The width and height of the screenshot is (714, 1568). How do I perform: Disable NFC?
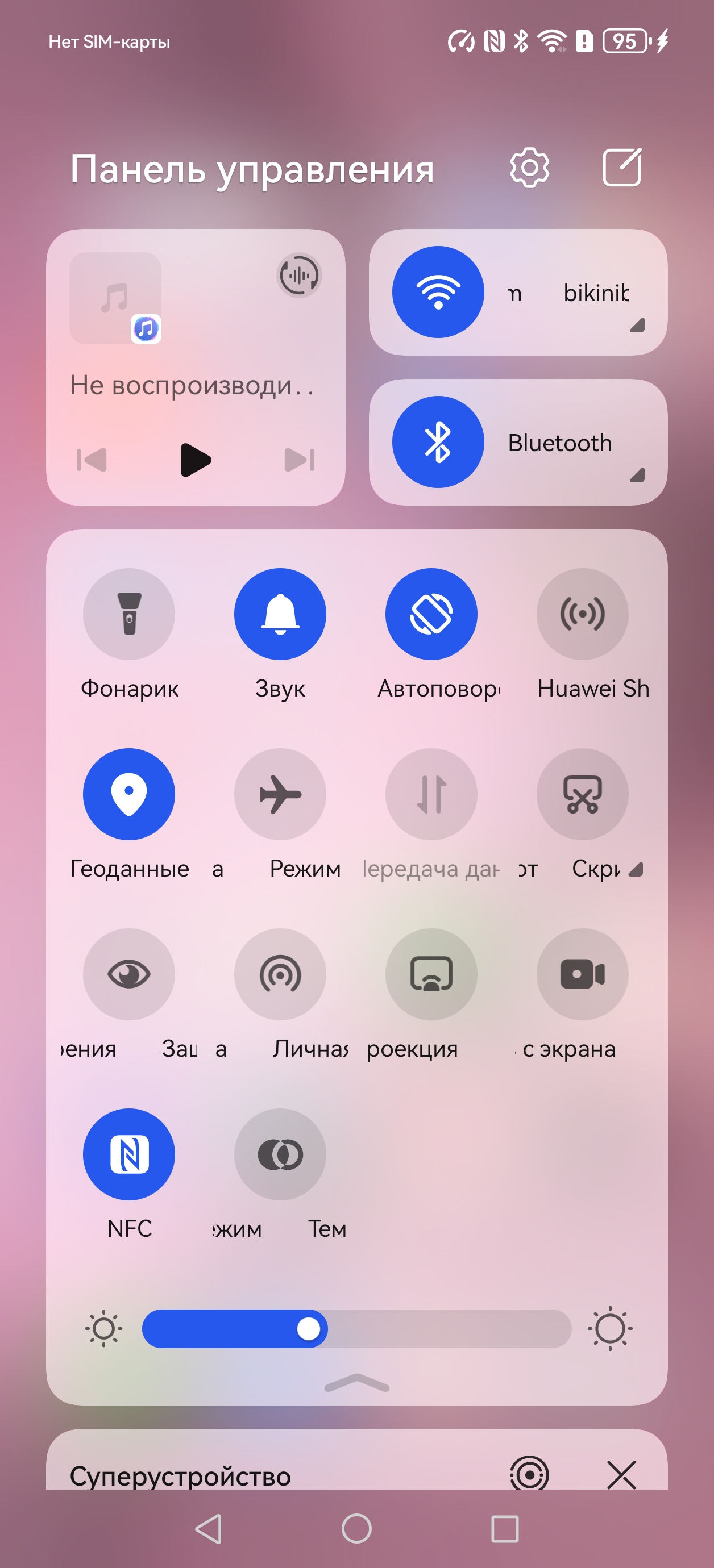(x=129, y=1154)
